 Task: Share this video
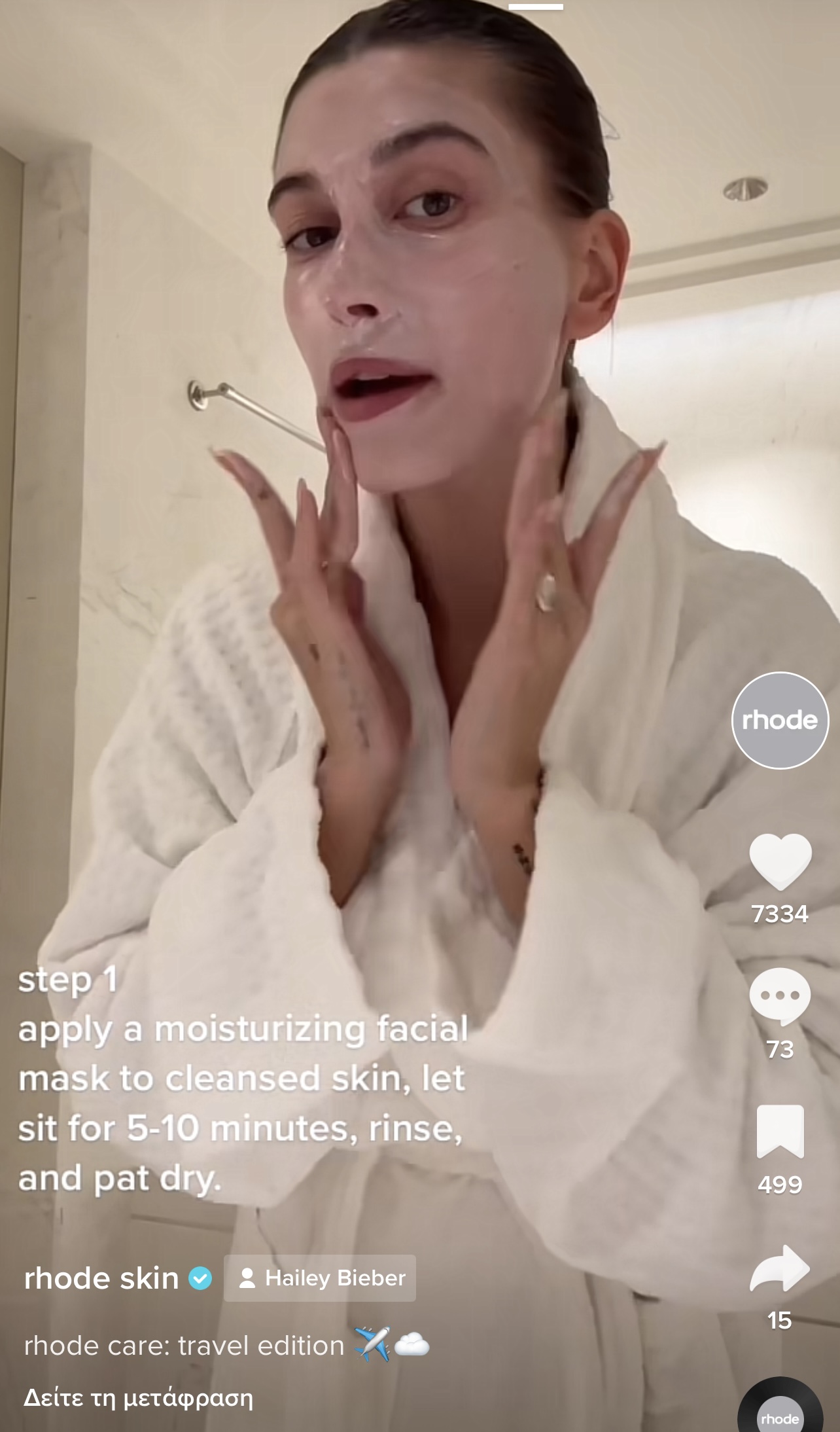(x=780, y=1269)
